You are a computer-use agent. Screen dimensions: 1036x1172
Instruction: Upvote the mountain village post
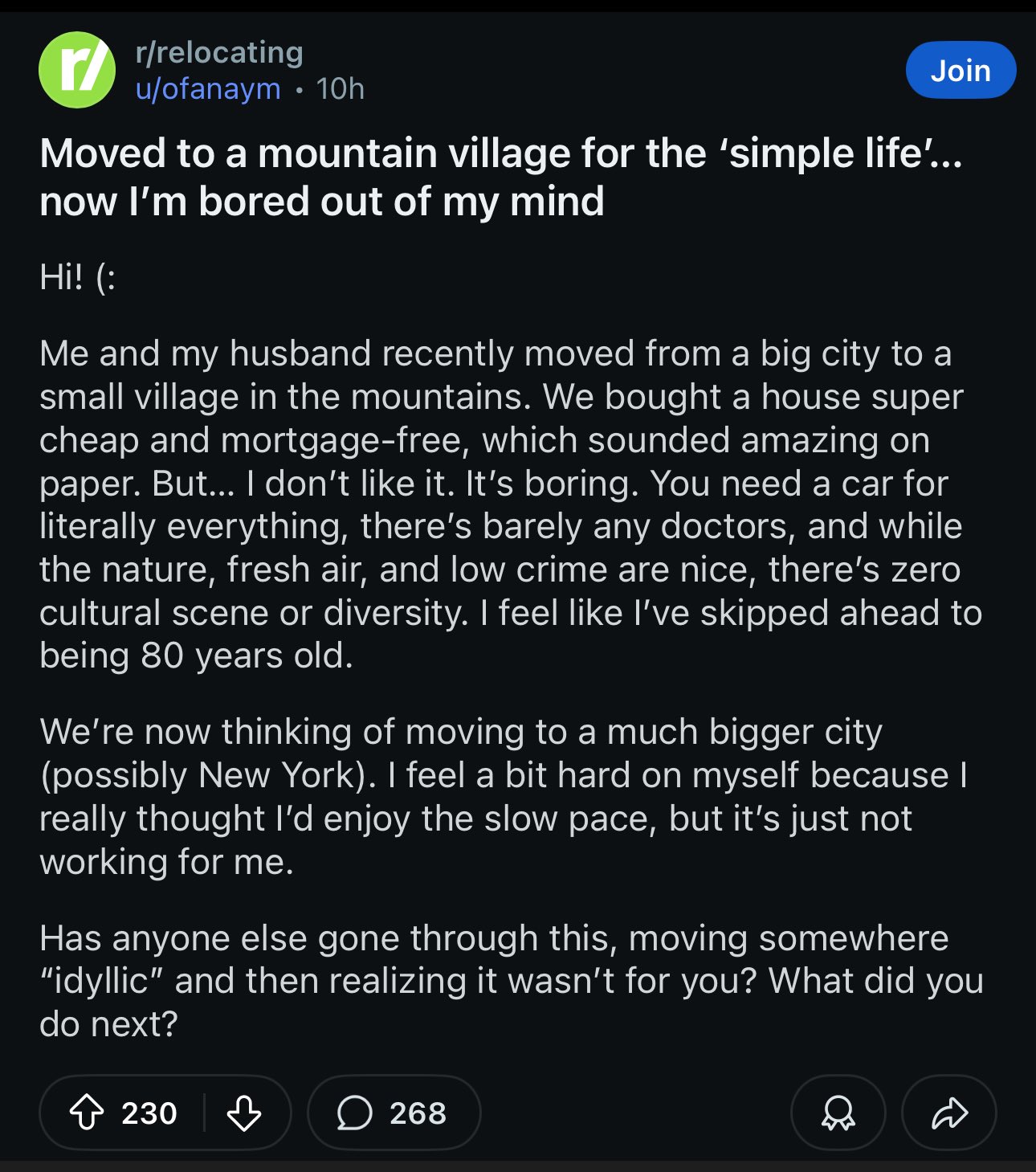pos(87,1113)
